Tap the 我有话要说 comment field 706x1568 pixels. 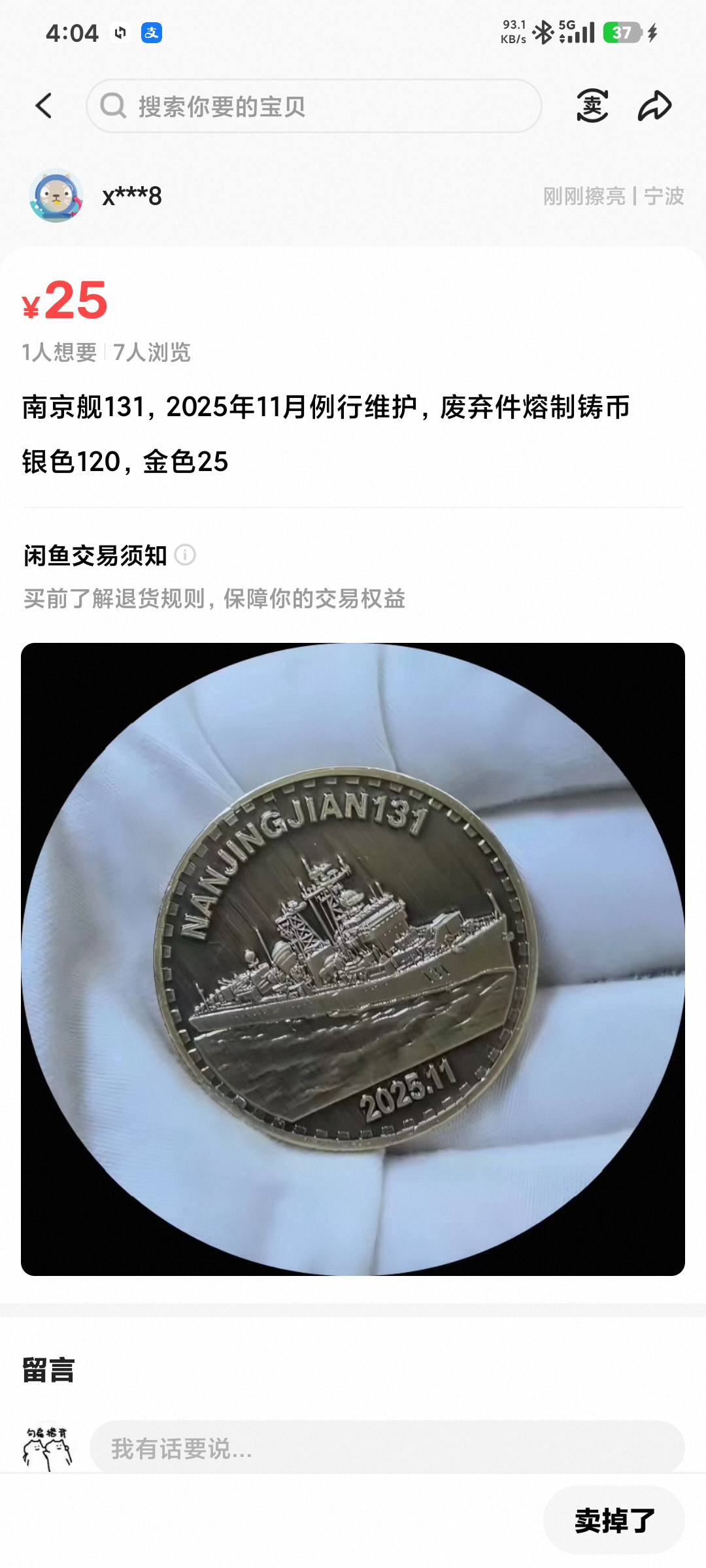[x=386, y=1448]
